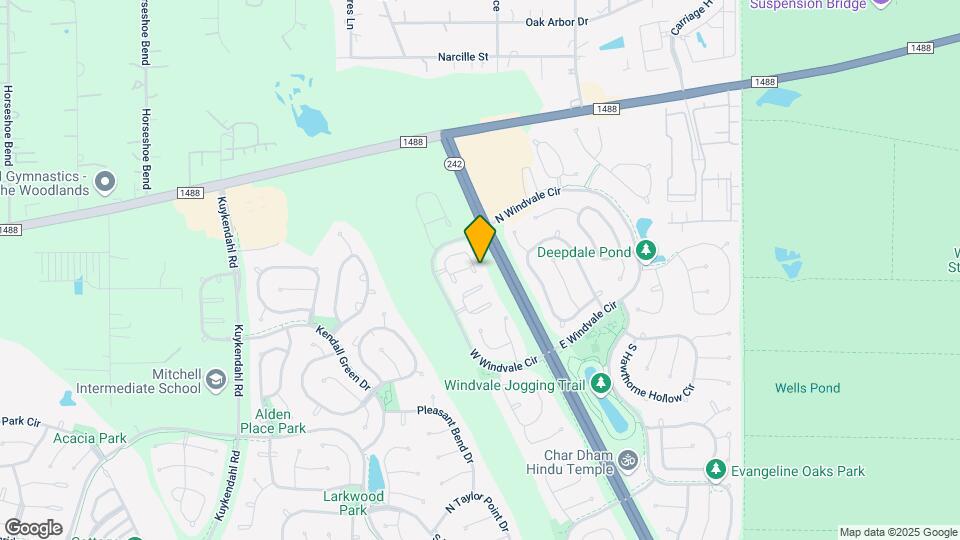This screenshot has height=540, width=960.
Task: Open the Deepdale Pond park pin
Action: tap(647, 251)
